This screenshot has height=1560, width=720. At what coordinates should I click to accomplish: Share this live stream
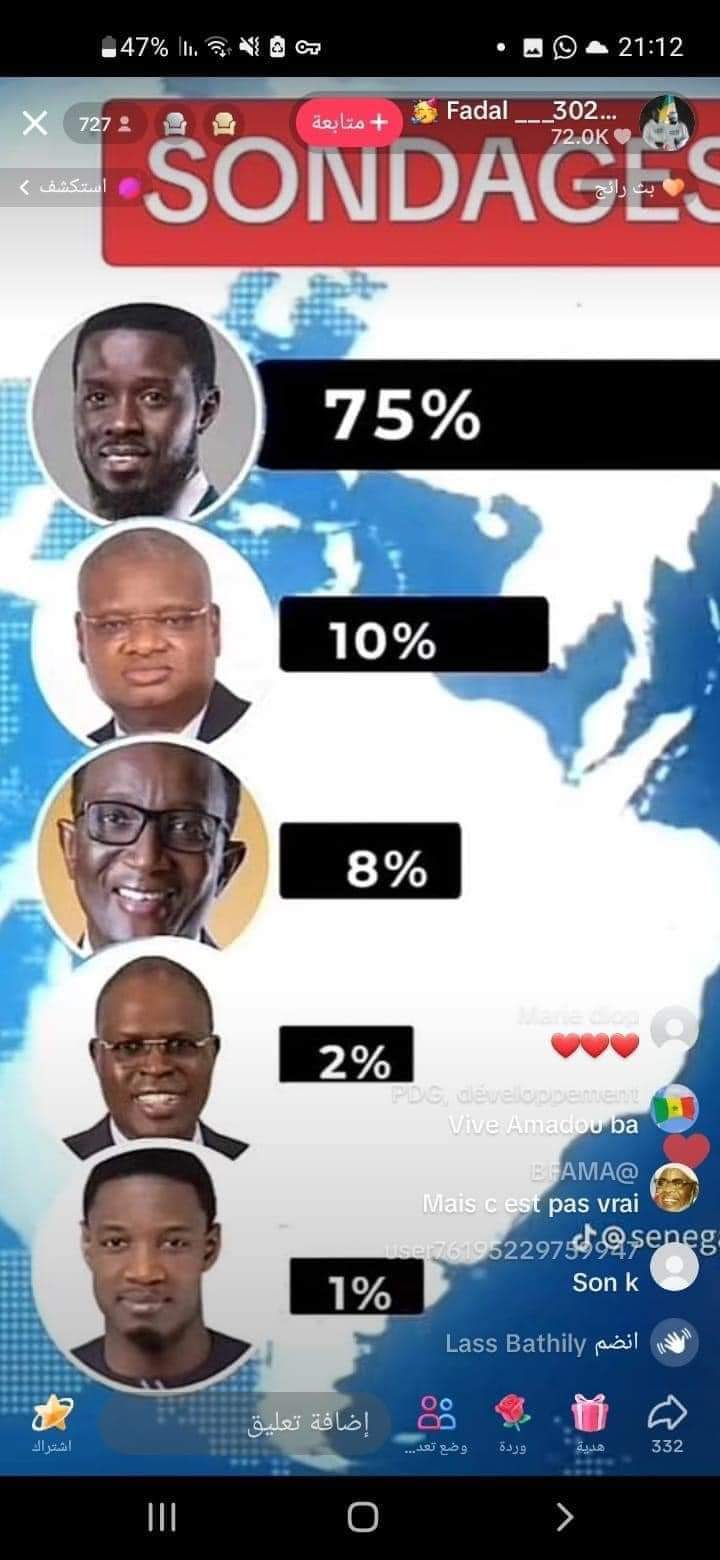(x=667, y=1420)
